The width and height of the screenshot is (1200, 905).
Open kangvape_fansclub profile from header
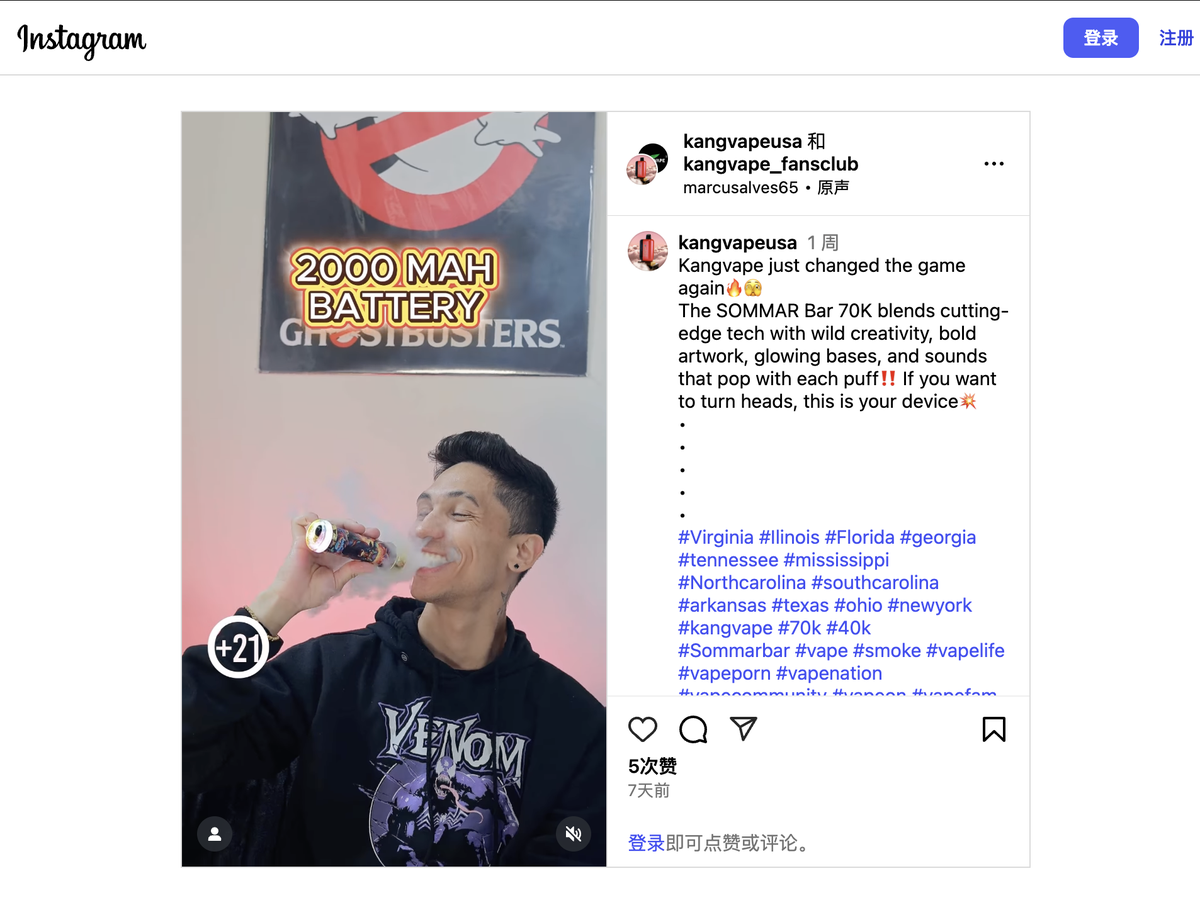(770, 164)
